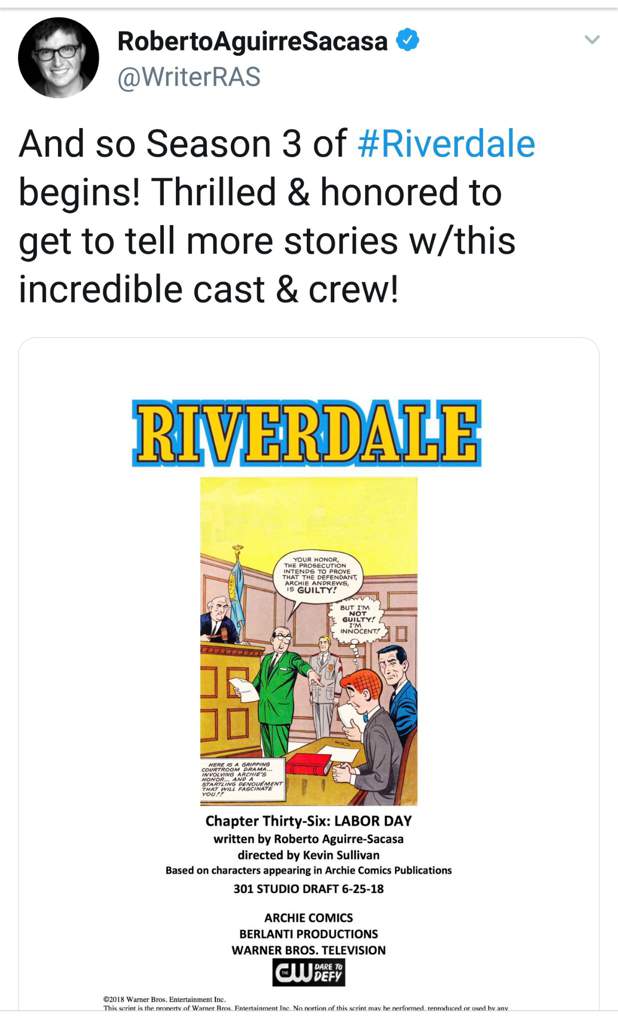Open Roberto Aguirre-Sacasa's profile picture

coord(58,57)
